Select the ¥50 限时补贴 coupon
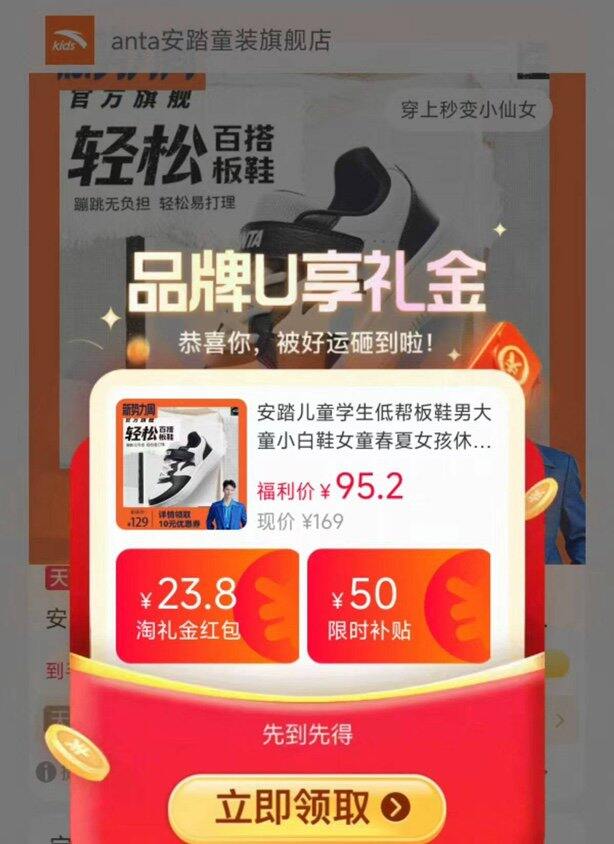614x844 pixels. tap(398, 606)
